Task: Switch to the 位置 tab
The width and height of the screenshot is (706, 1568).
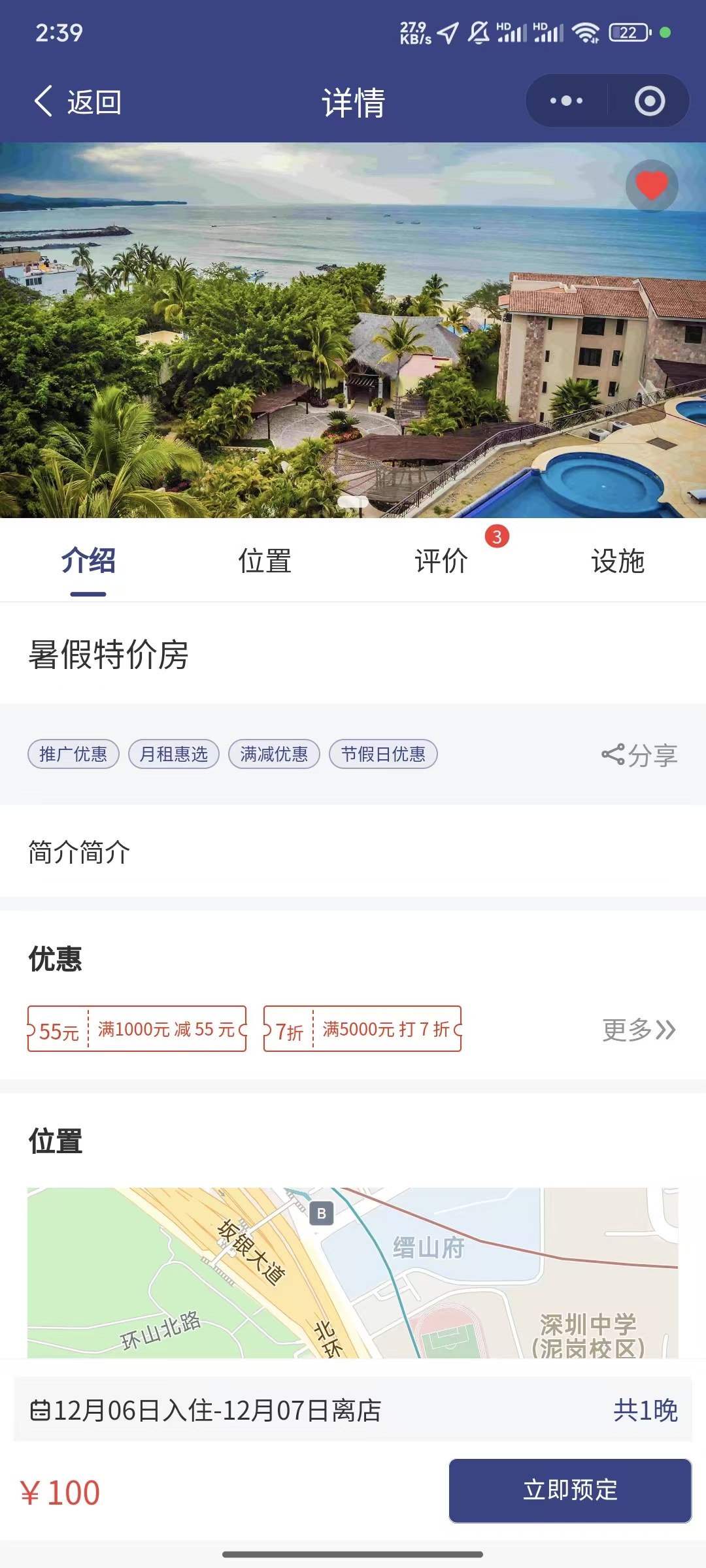Action: pos(265,561)
